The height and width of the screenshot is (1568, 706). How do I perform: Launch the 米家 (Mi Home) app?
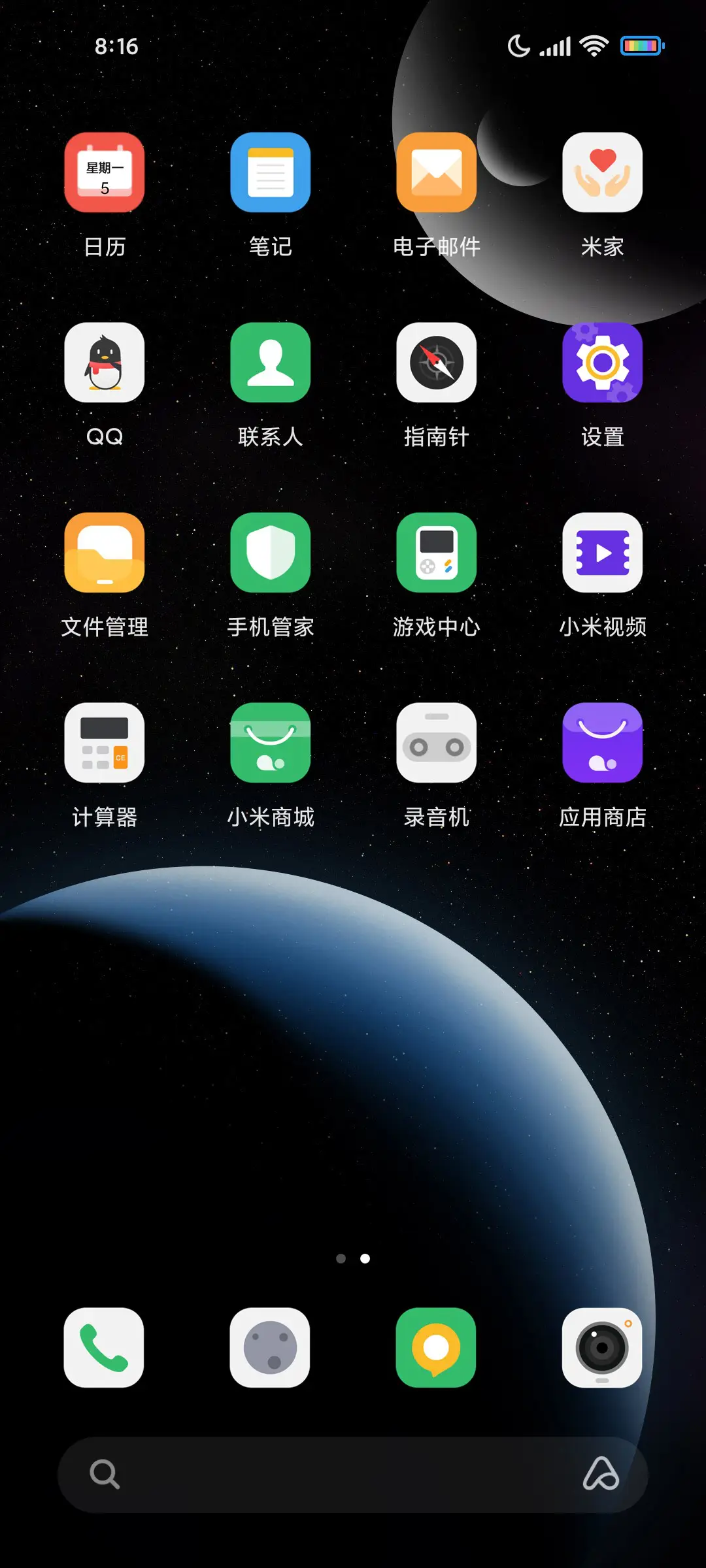(602, 172)
